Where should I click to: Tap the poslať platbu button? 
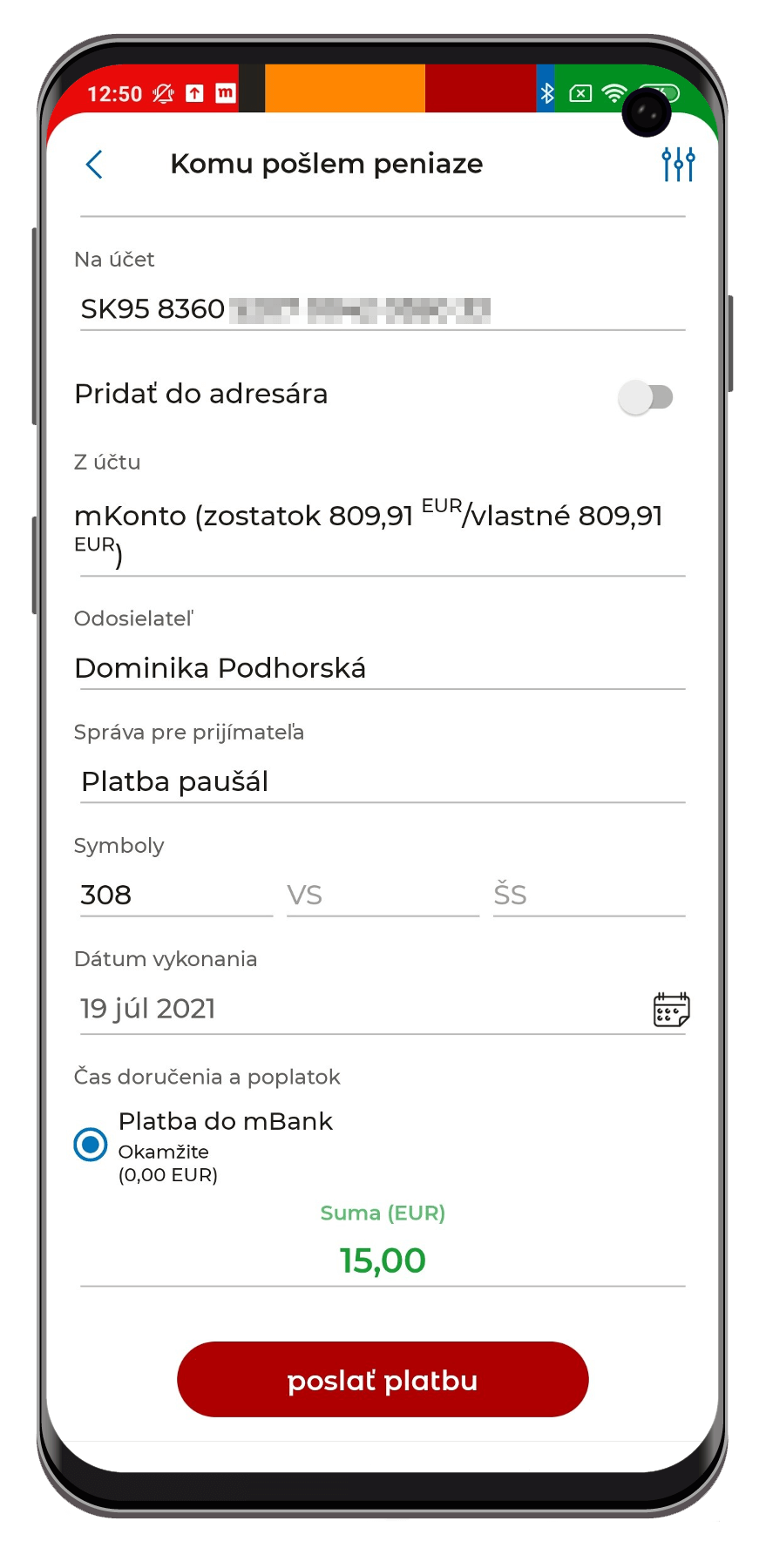point(383,1380)
